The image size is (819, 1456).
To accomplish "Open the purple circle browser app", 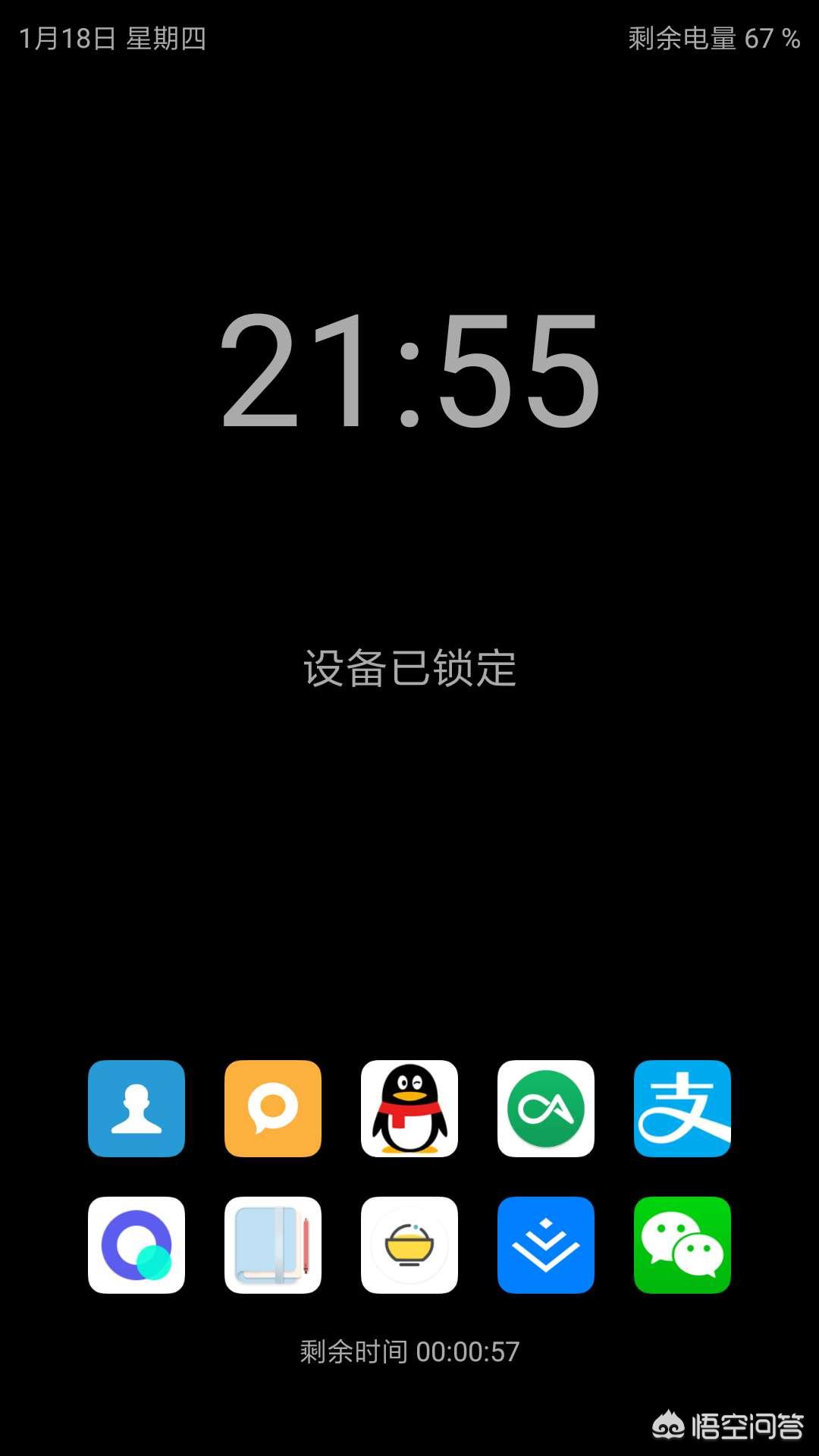I will [136, 1244].
